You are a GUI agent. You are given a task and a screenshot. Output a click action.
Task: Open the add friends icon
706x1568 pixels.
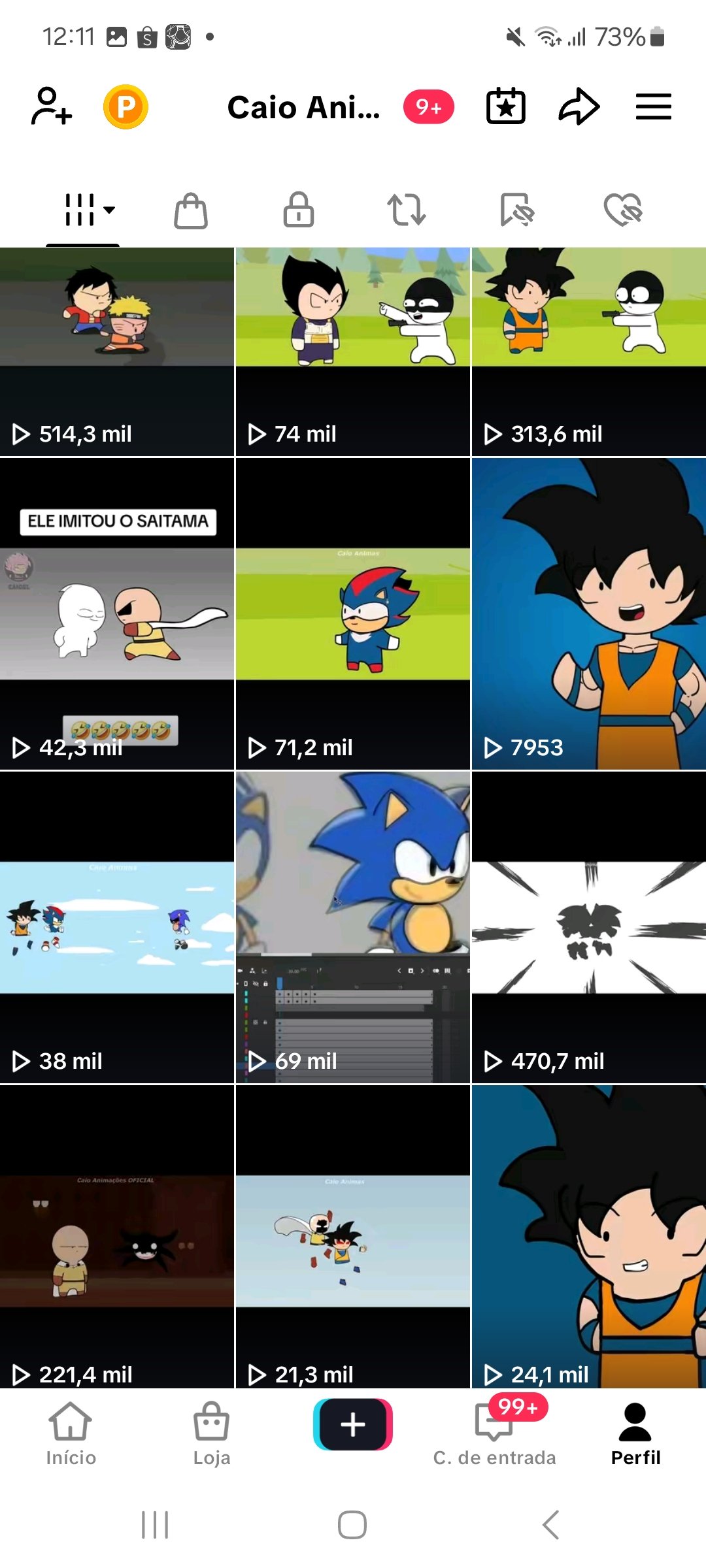click(51, 106)
